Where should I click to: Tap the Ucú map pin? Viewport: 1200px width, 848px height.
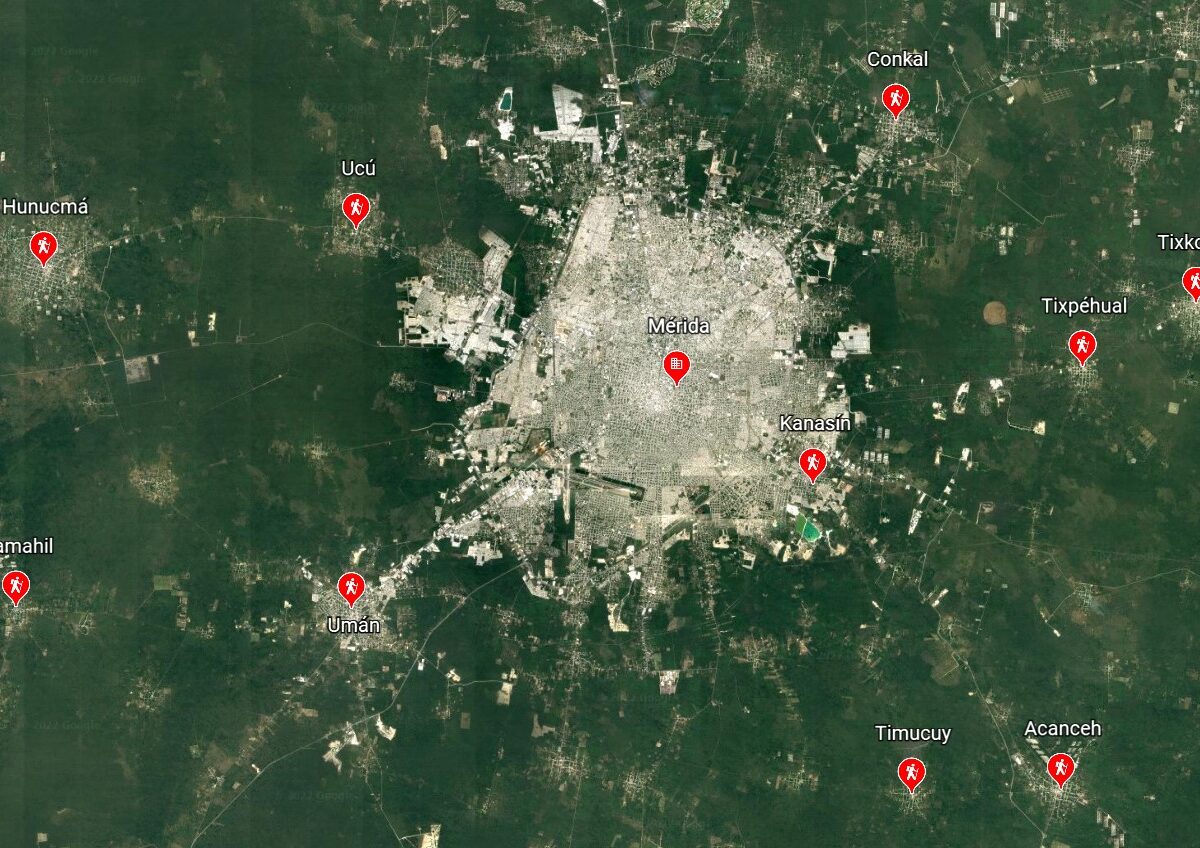point(355,208)
